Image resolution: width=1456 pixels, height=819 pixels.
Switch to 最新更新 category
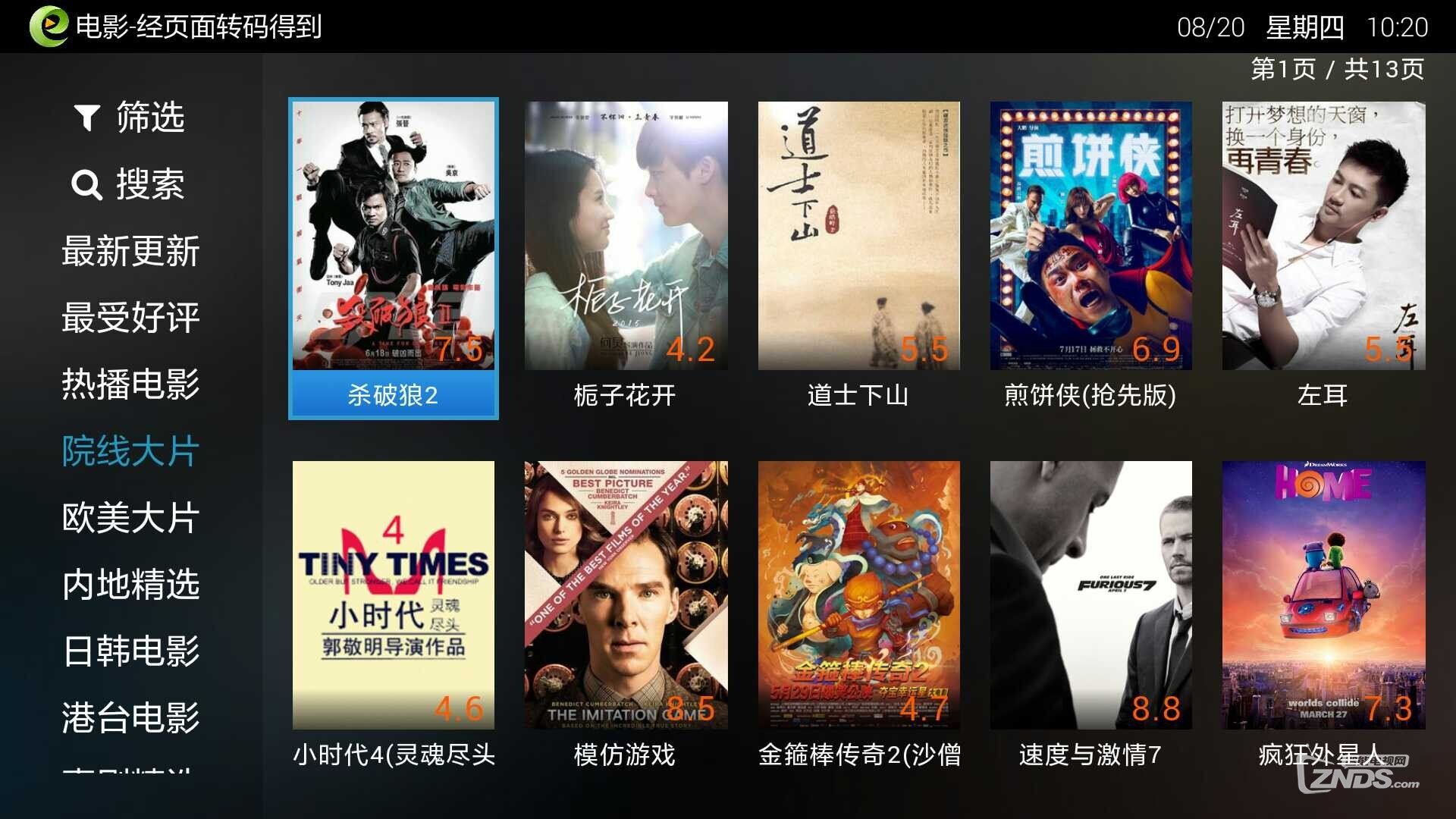click(130, 251)
